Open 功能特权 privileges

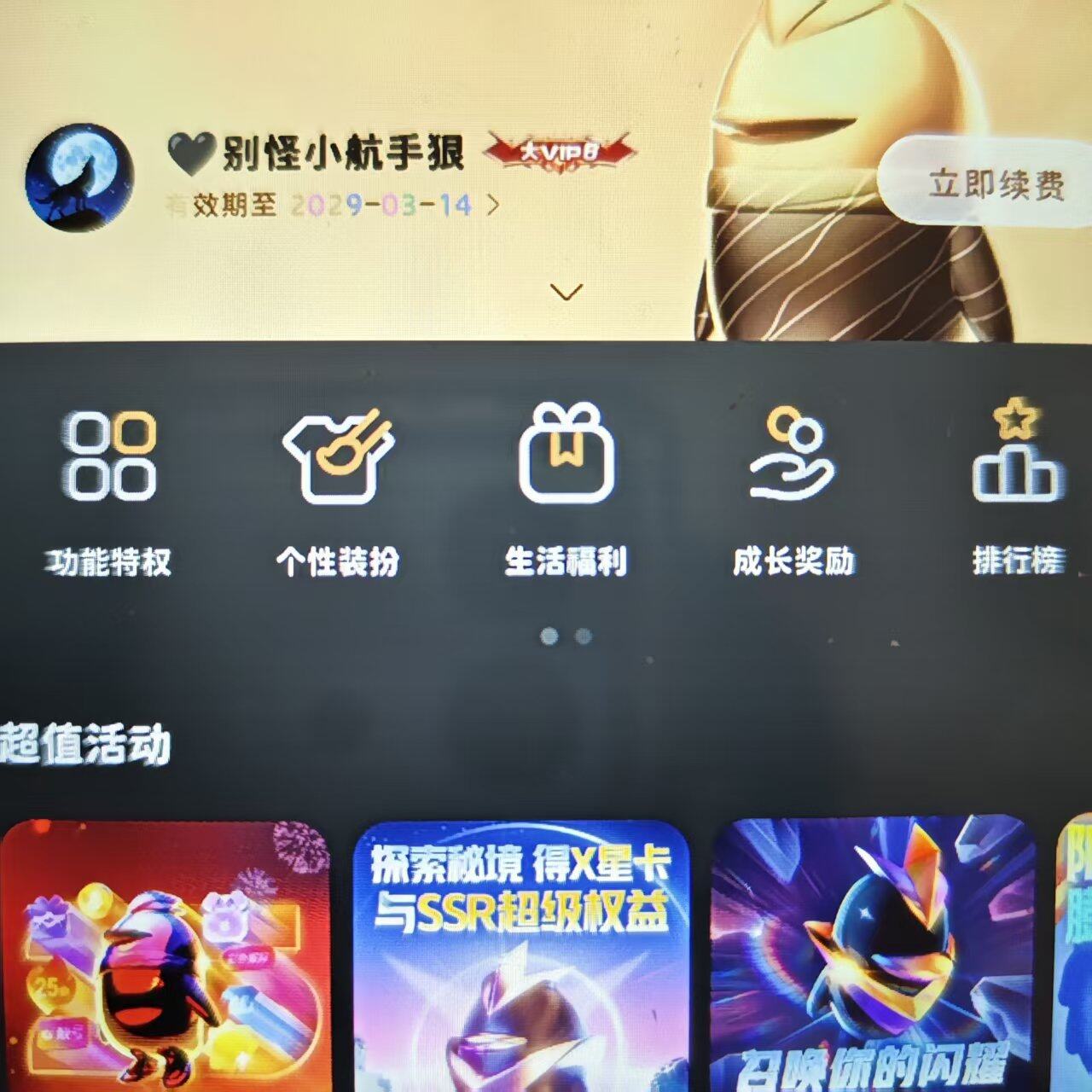point(109,491)
